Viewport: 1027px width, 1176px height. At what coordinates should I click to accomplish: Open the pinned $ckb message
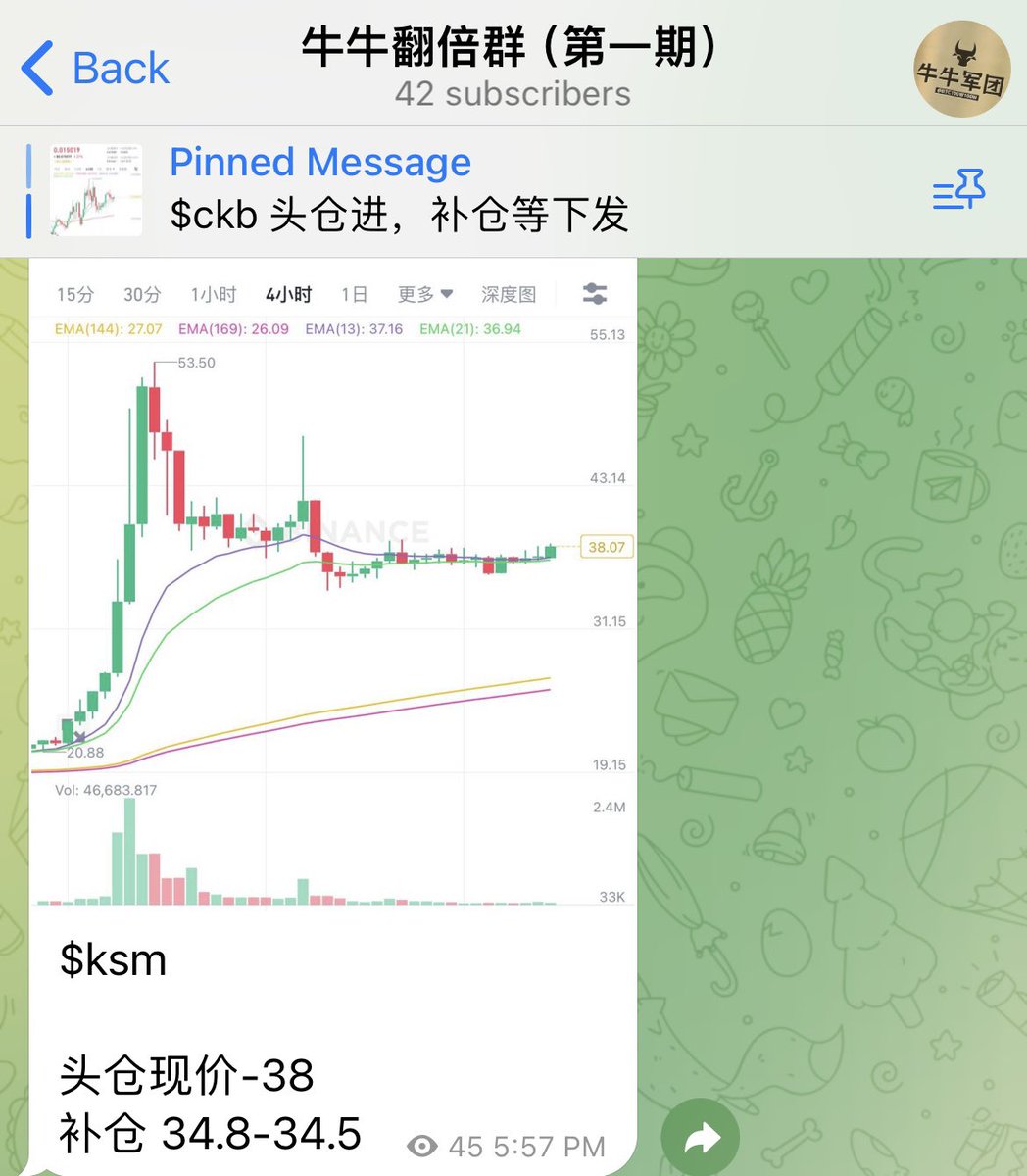tap(397, 190)
